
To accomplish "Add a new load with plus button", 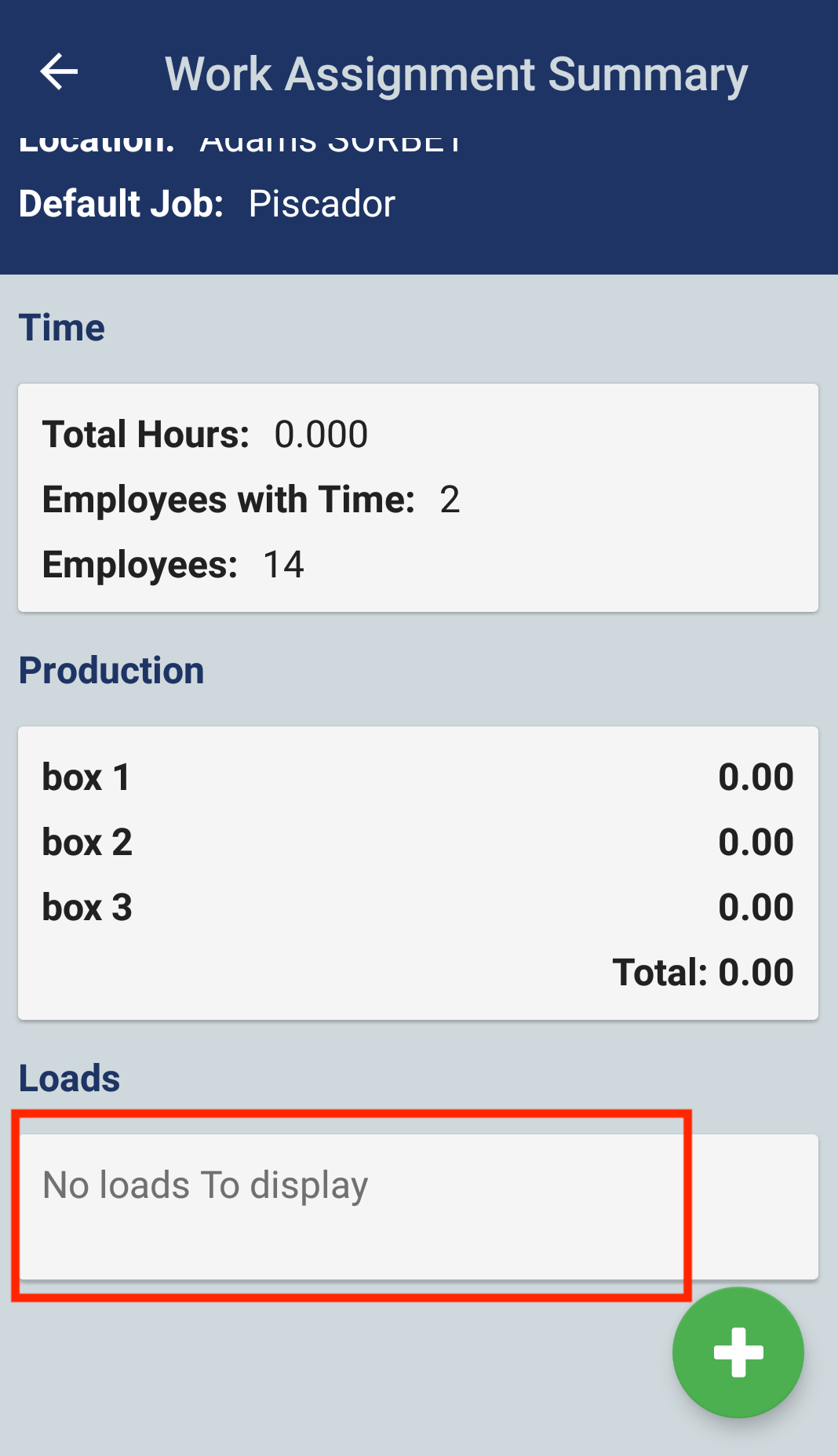I will pyautogui.click(x=738, y=1352).
